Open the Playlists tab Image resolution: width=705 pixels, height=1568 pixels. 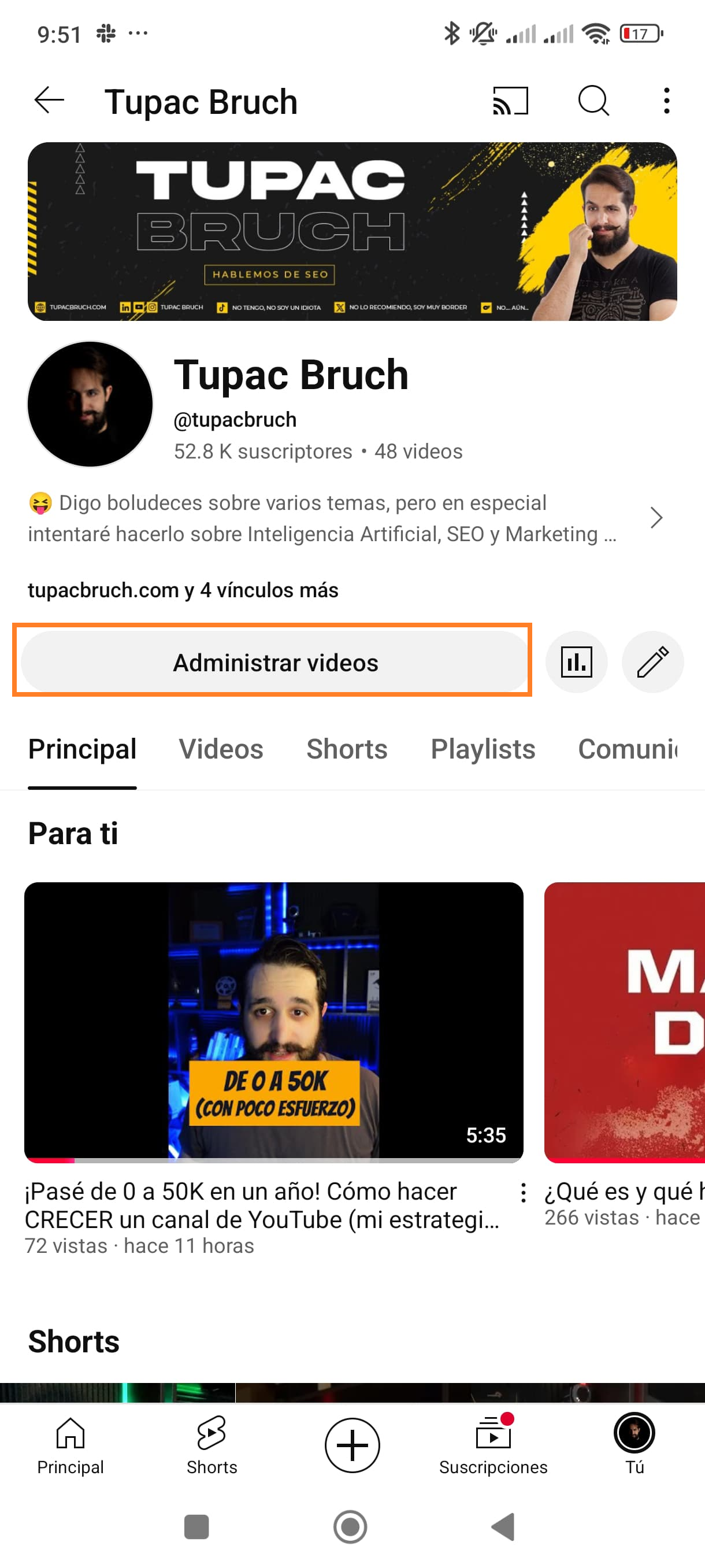tap(483, 749)
